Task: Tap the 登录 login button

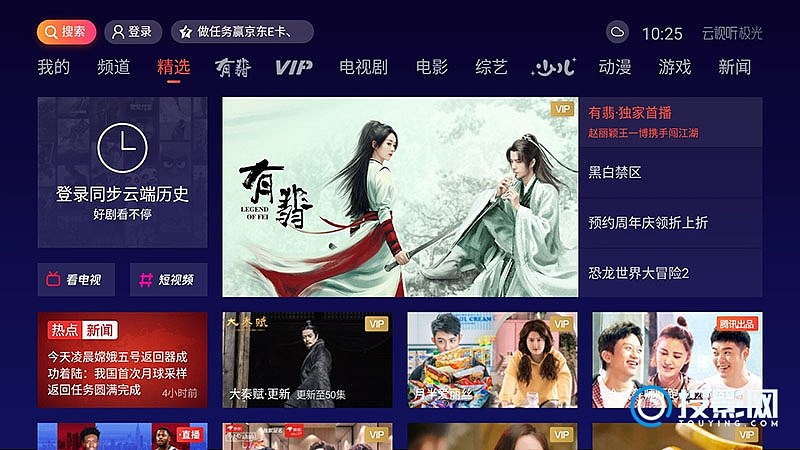Action: (132, 32)
